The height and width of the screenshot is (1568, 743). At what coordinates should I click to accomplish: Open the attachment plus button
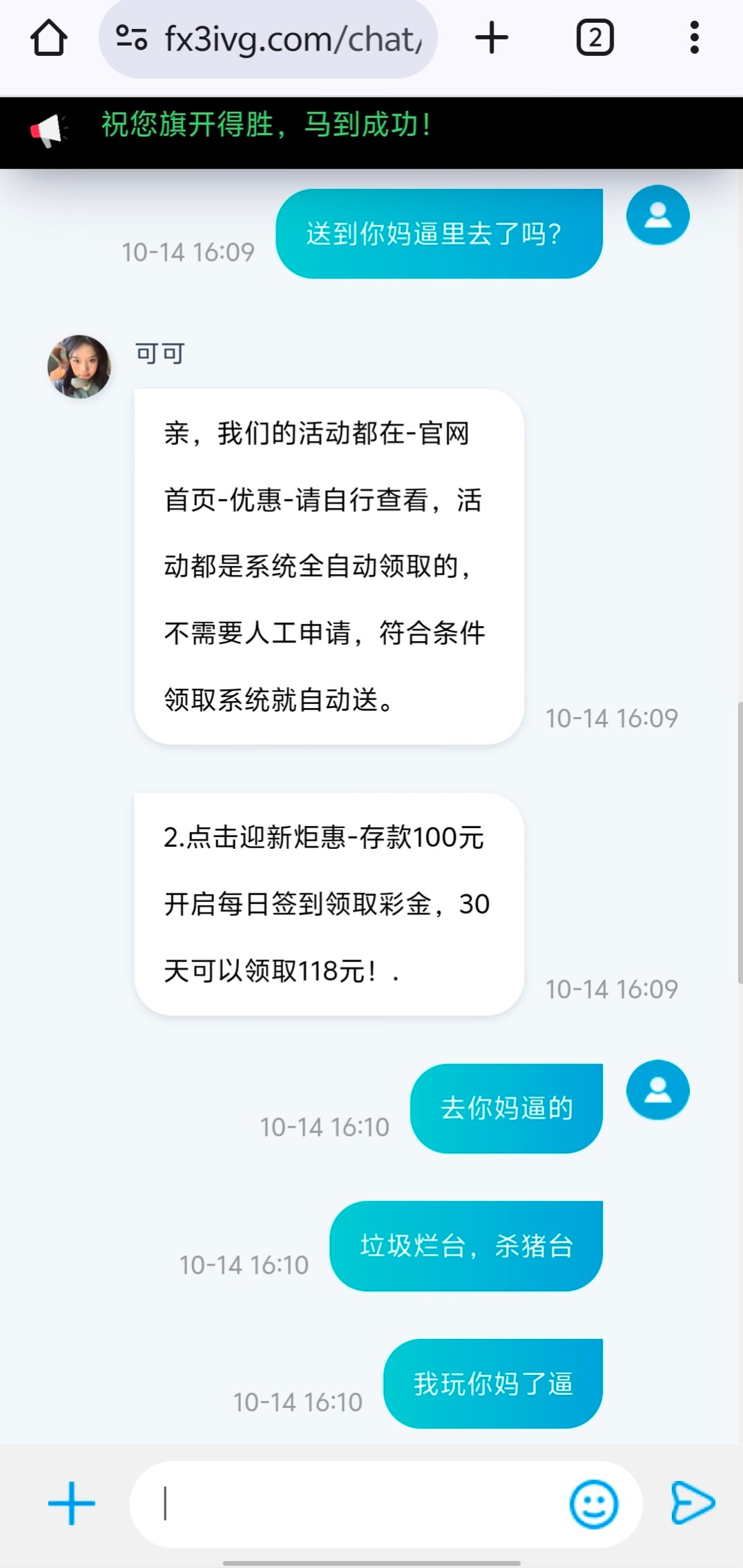[x=72, y=1503]
